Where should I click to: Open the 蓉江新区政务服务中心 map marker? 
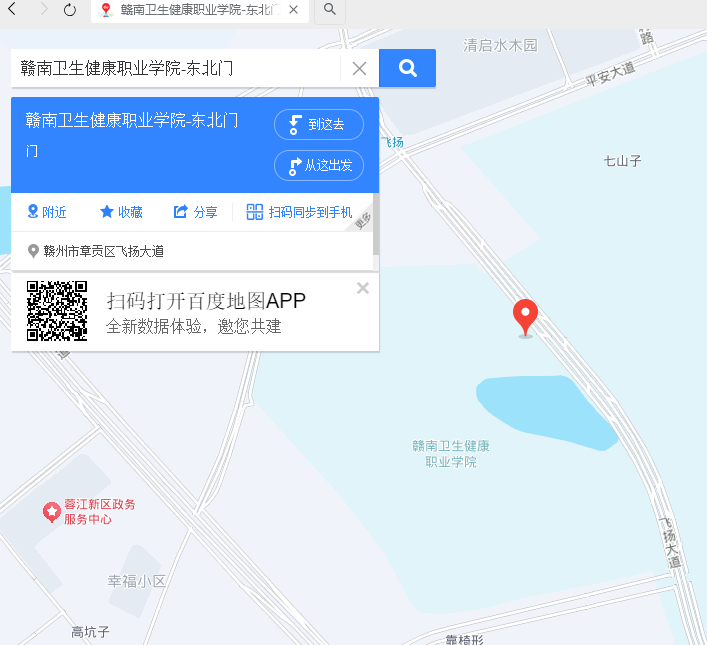(x=51, y=512)
